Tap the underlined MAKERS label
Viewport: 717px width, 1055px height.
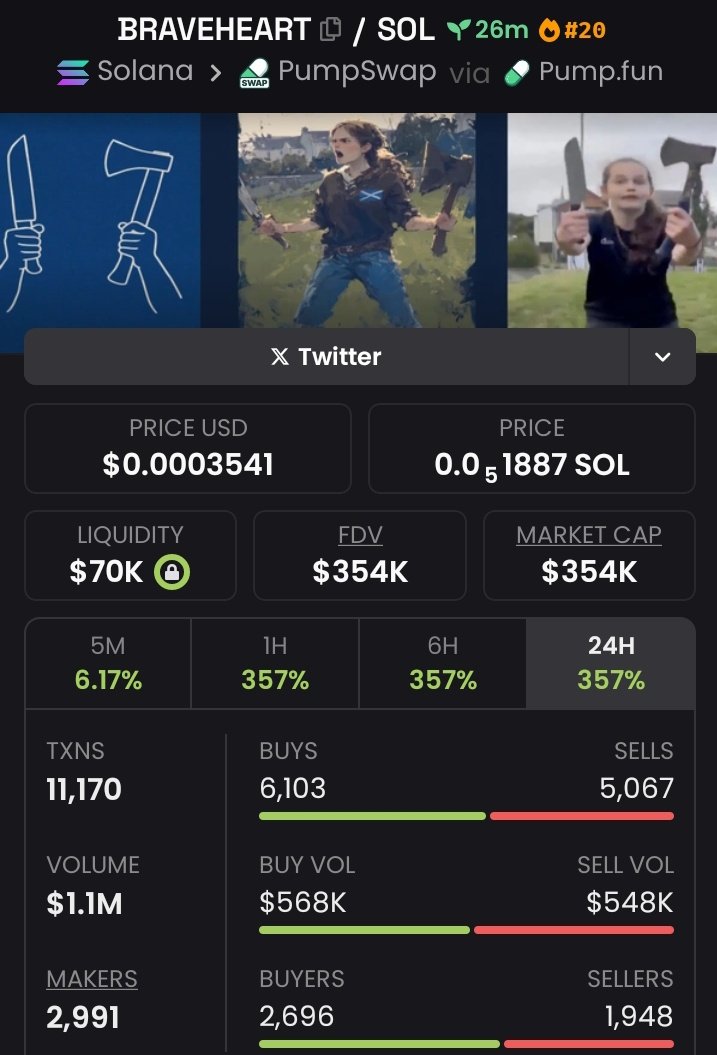[x=92, y=979]
